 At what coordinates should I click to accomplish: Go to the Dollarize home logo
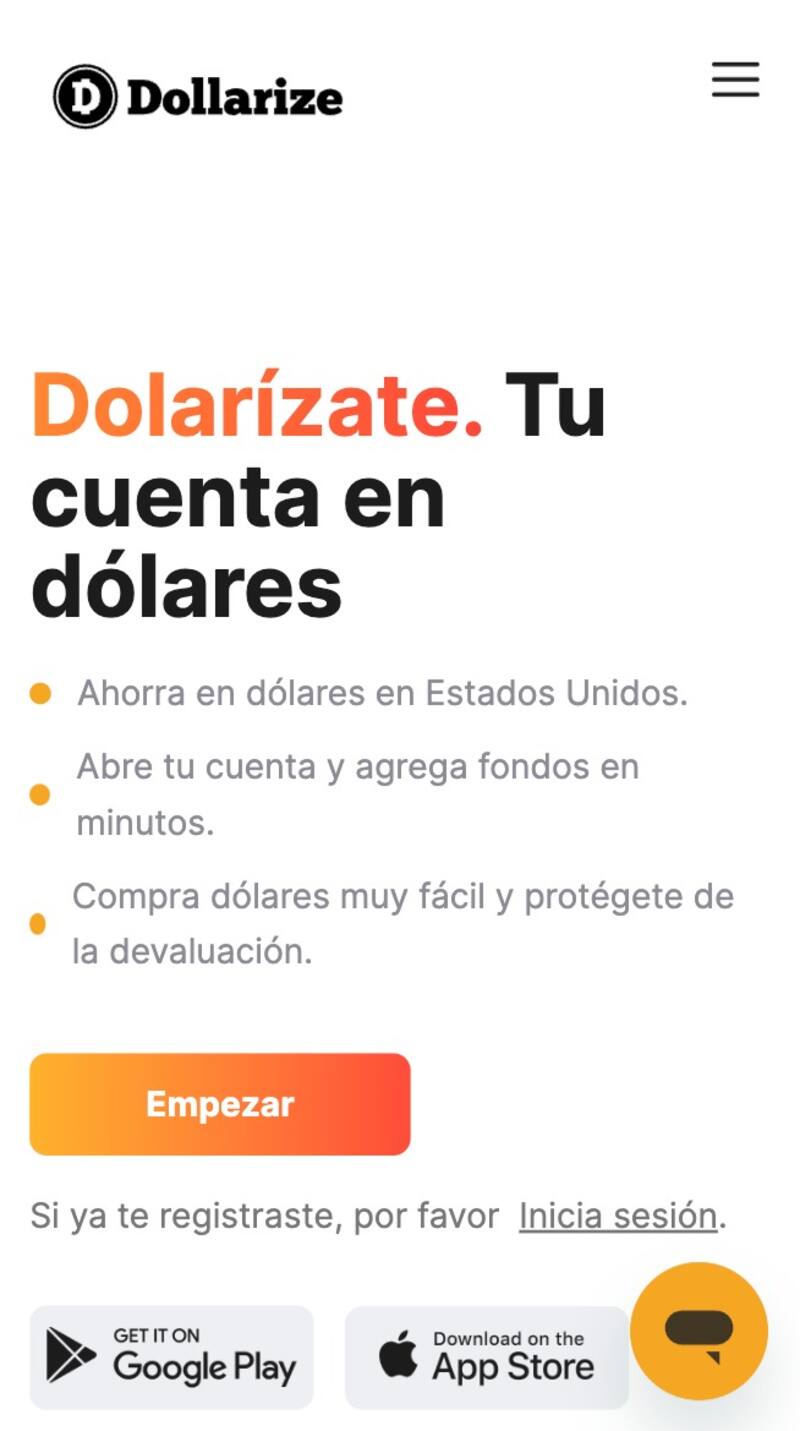tap(198, 97)
